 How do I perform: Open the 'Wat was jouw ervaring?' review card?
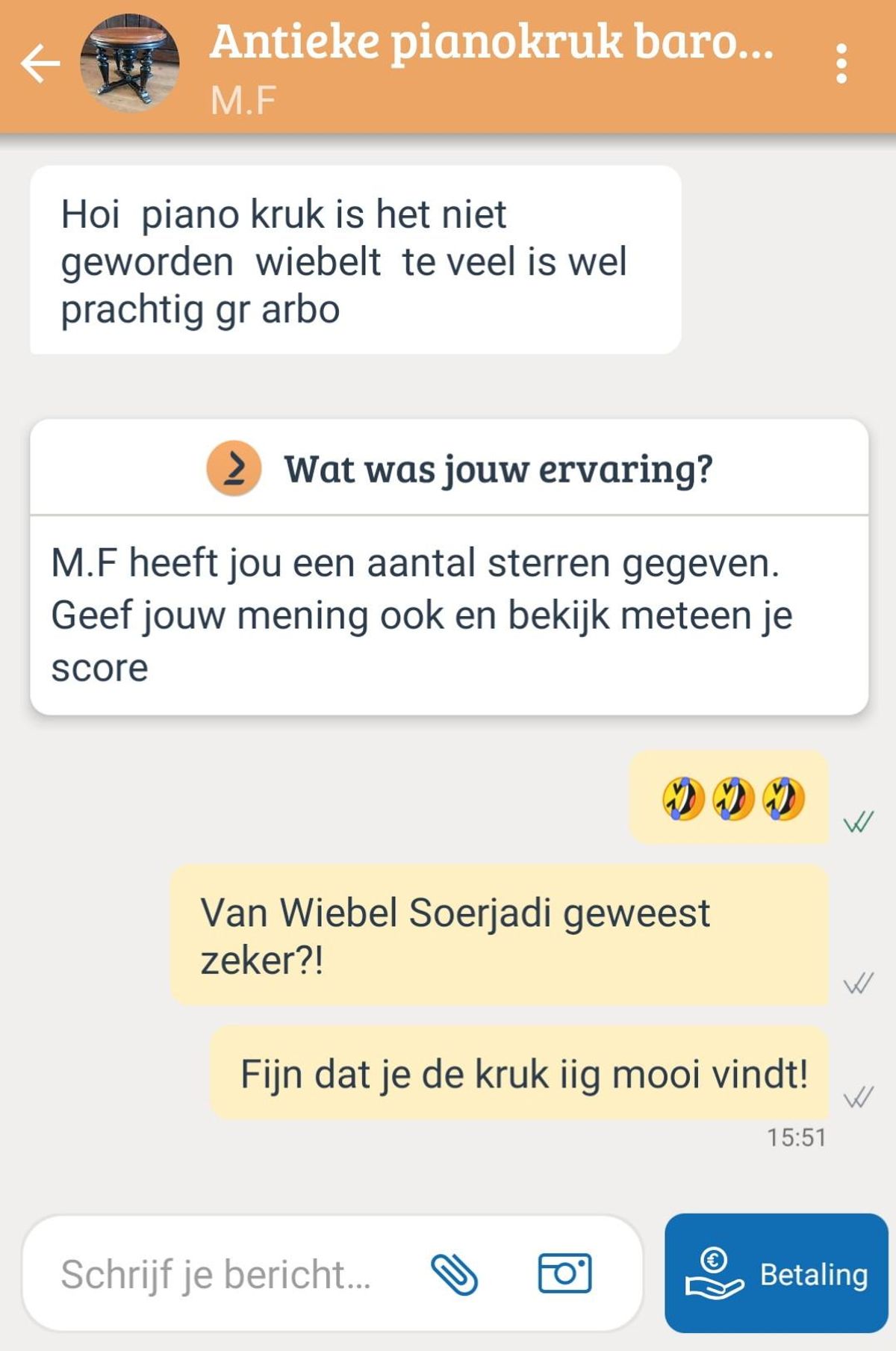click(x=449, y=469)
